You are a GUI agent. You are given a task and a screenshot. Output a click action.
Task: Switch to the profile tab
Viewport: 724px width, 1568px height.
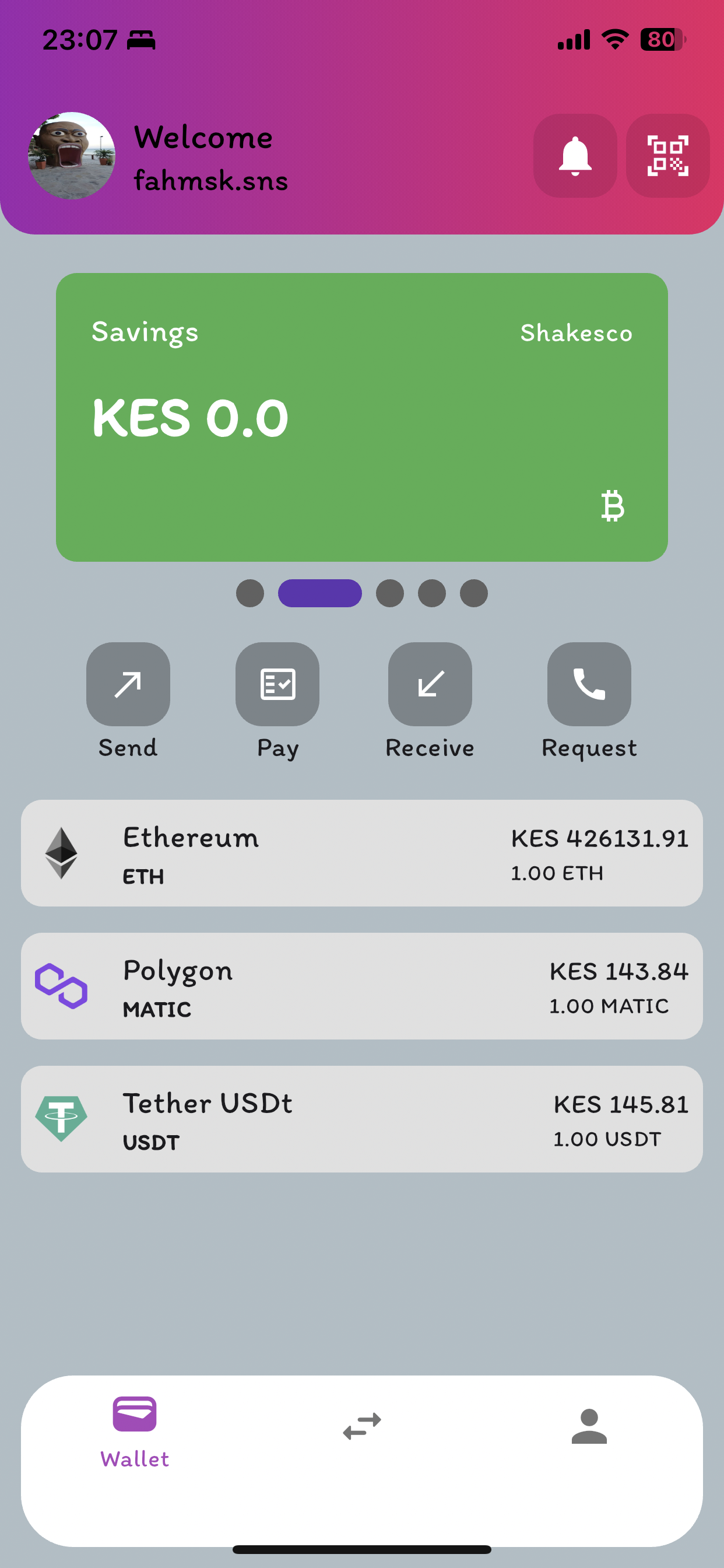(588, 1426)
